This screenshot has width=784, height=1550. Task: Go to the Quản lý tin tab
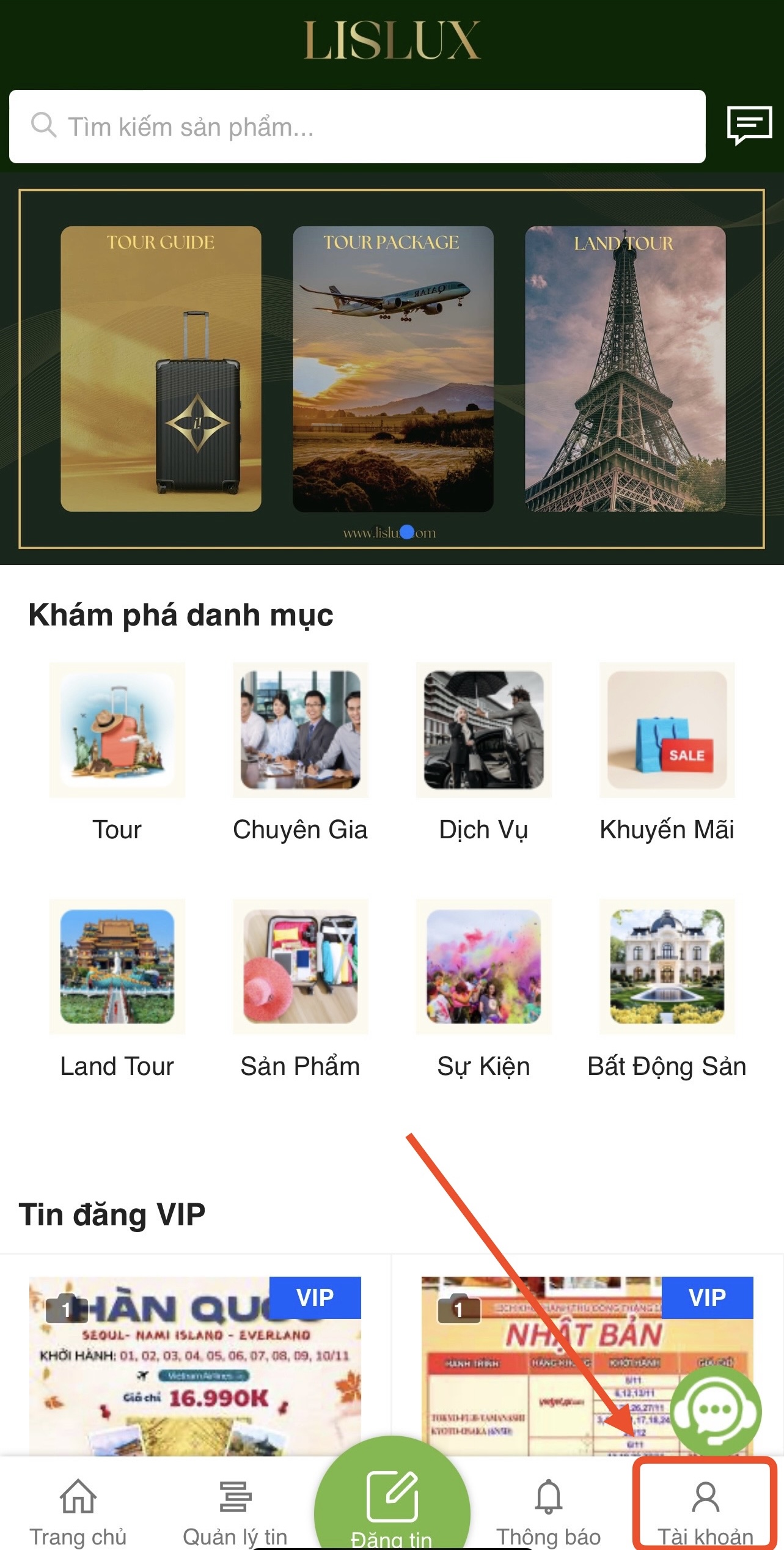pyautogui.click(x=235, y=1510)
